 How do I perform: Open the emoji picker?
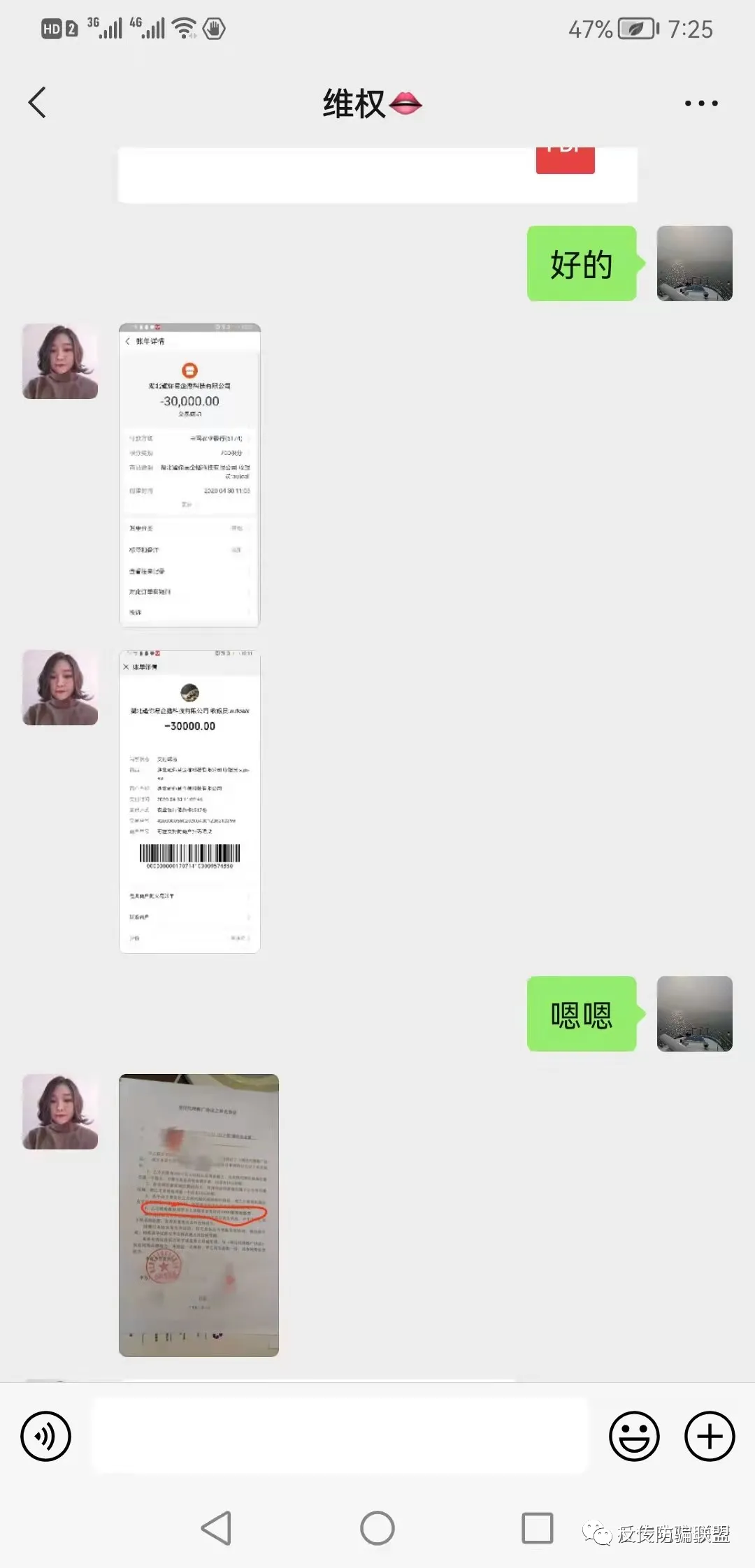(x=634, y=1437)
